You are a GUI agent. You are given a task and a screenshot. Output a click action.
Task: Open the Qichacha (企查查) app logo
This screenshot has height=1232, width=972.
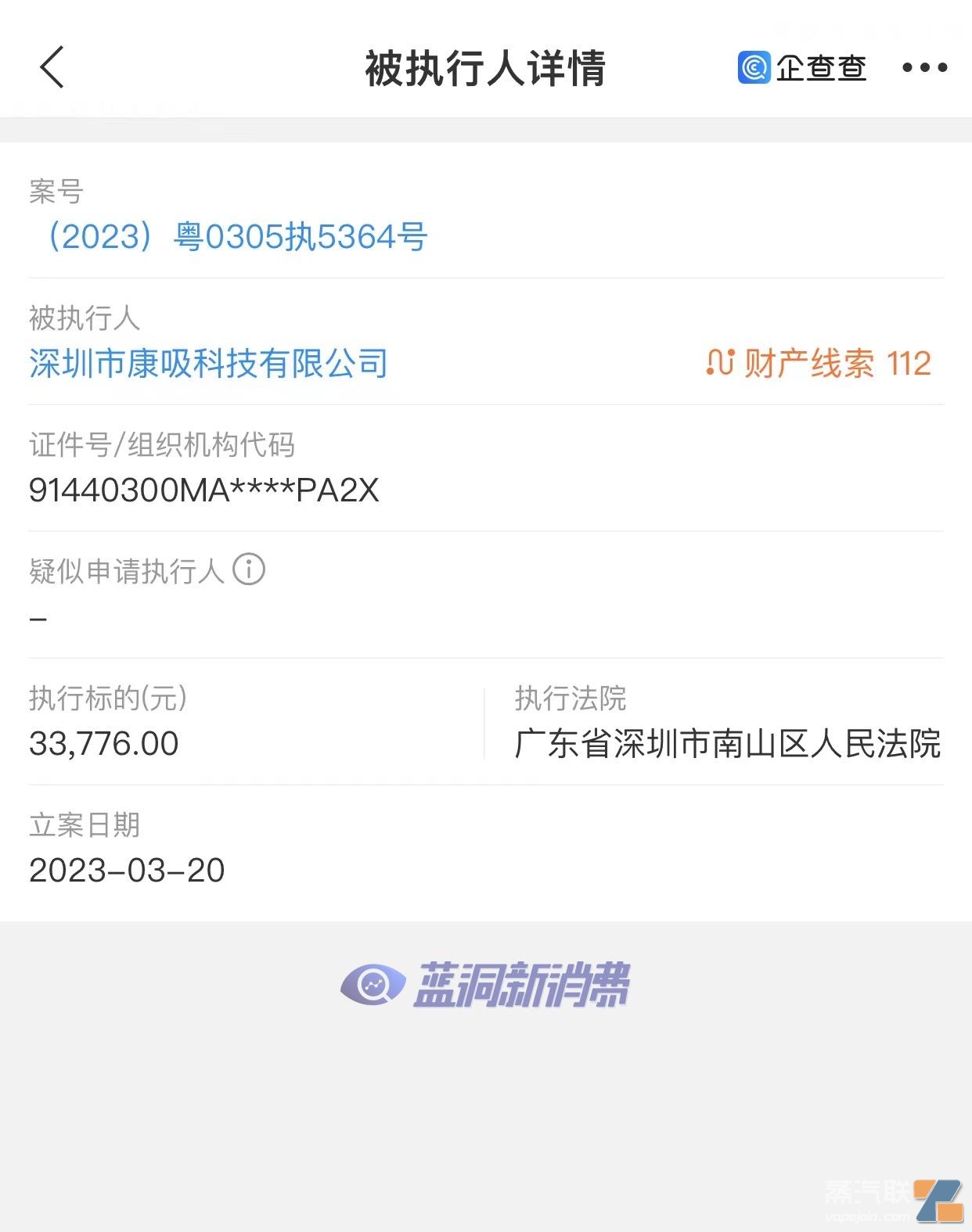click(800, 67)
